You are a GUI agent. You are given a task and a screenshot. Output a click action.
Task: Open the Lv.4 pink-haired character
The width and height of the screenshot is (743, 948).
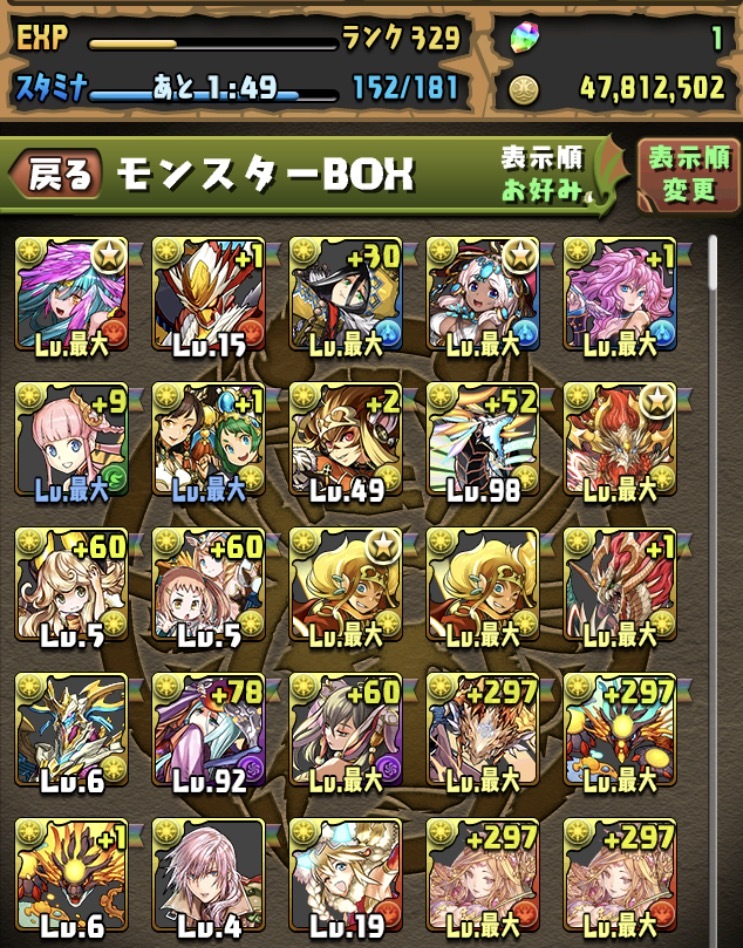[208, 878]
